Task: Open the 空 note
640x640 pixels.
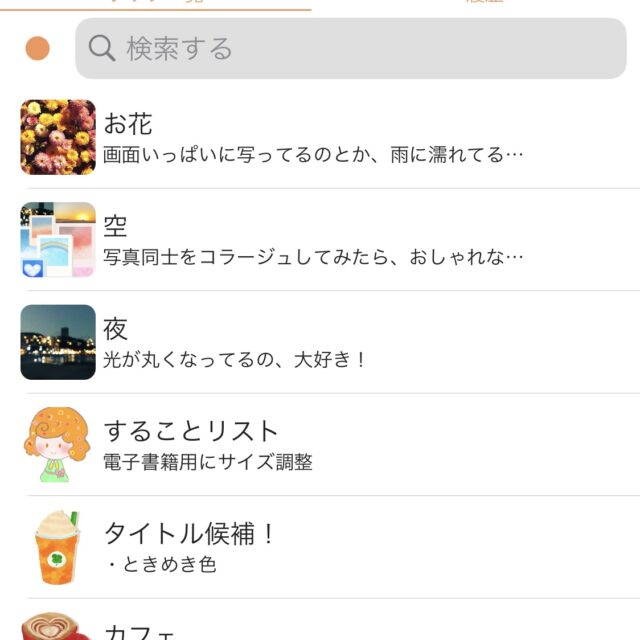Action: [320, 240]
